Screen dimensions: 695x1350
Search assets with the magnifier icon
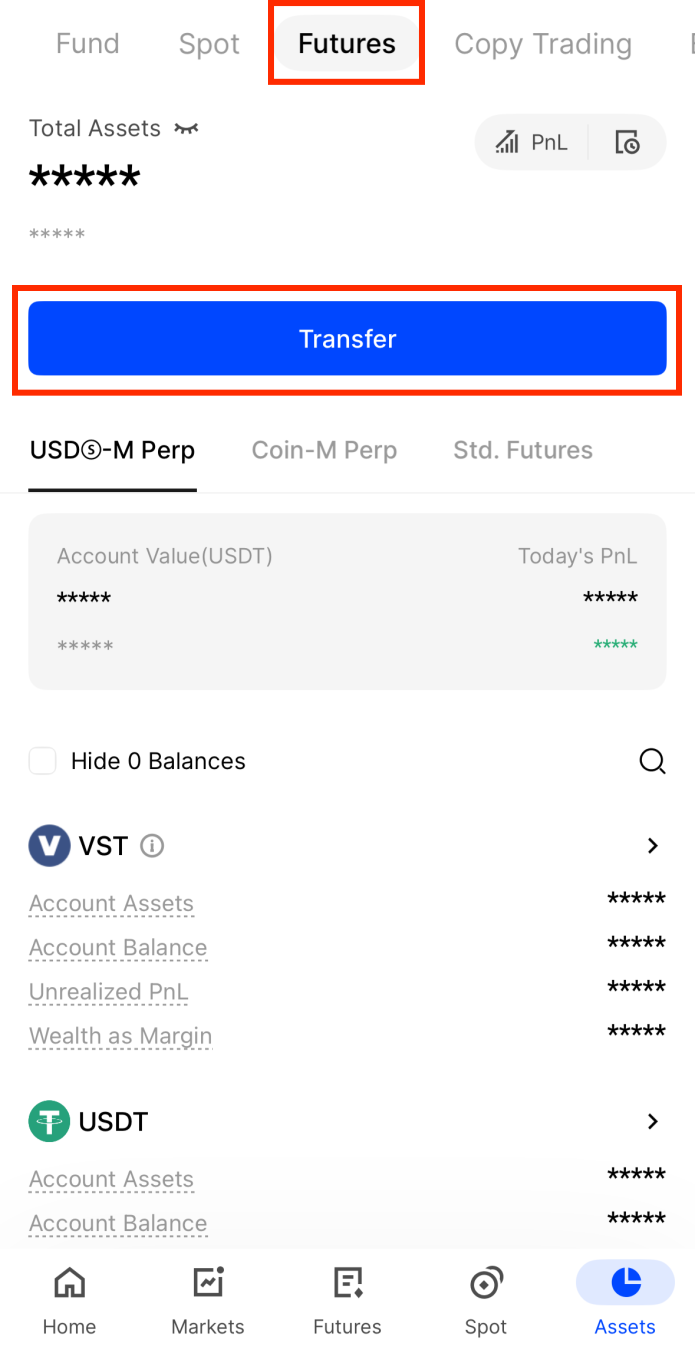(652, 762)
